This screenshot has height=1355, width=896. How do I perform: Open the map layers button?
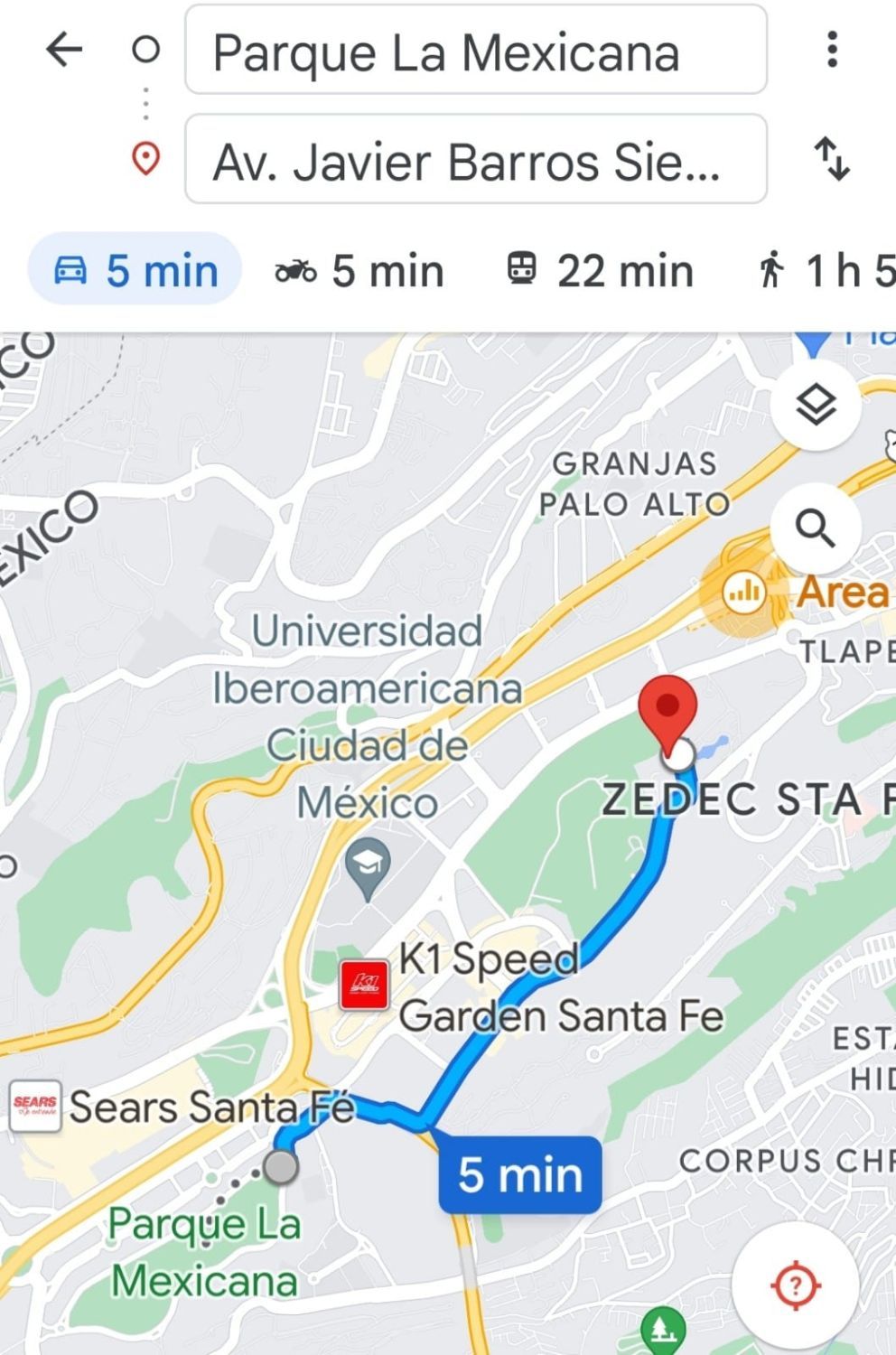point(817,404)
